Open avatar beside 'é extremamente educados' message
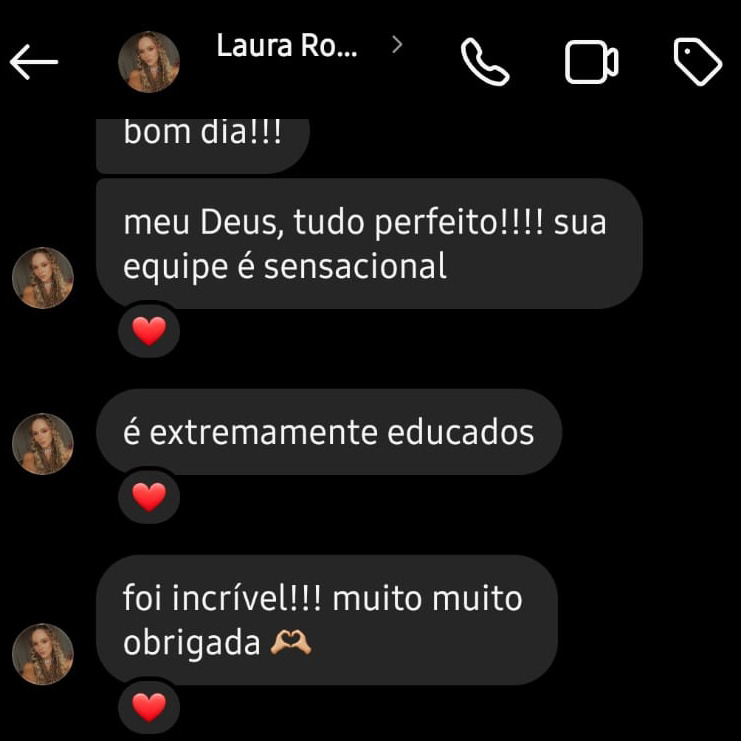 click(43, 443)
